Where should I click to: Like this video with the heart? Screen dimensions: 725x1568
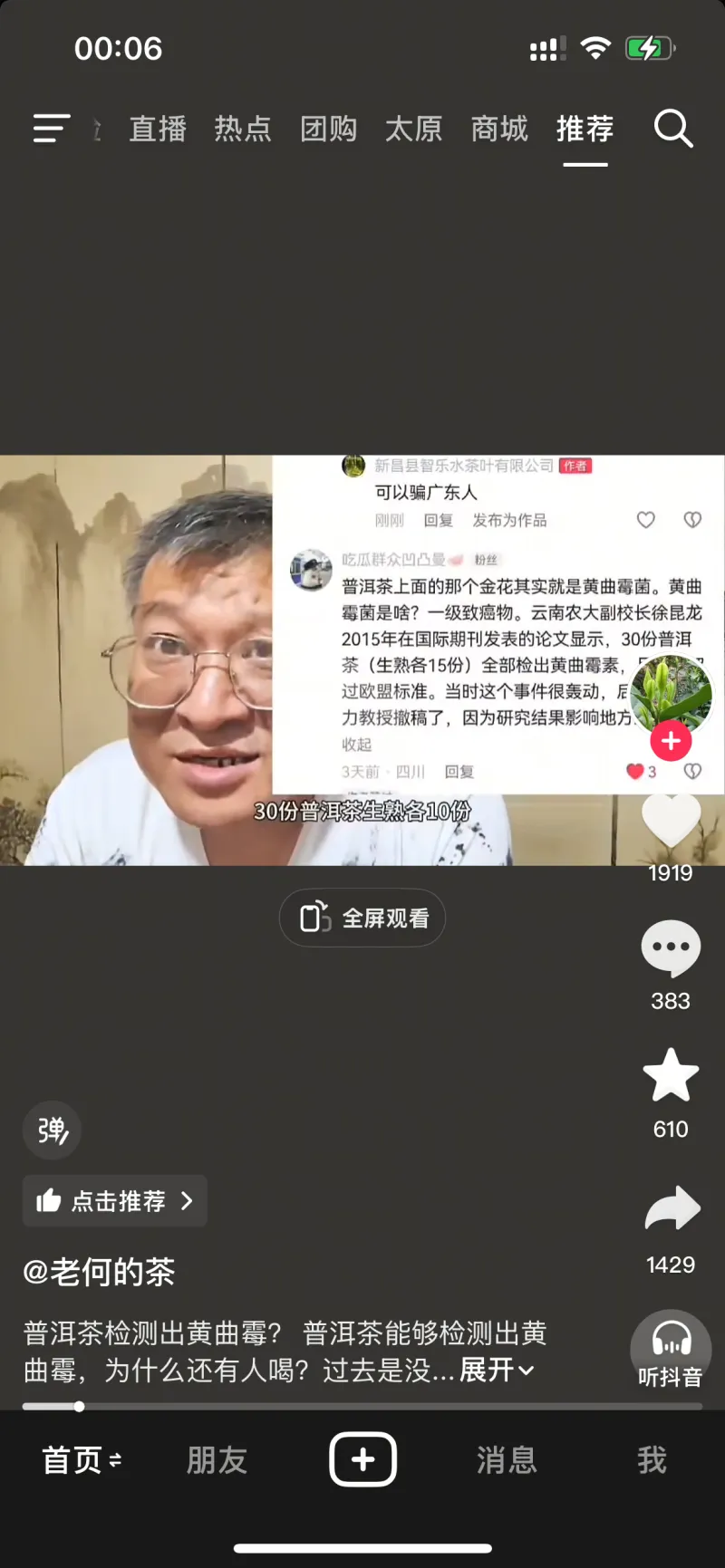pyautogui.click(x=671, y=821)
